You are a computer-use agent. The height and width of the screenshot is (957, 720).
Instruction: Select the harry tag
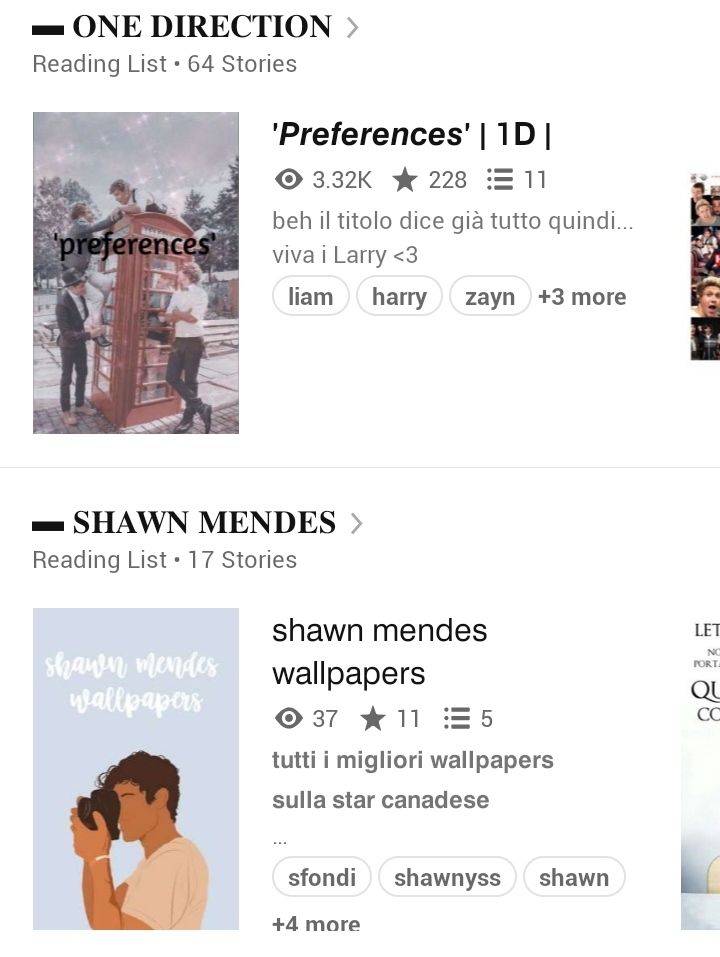[399, 296]
